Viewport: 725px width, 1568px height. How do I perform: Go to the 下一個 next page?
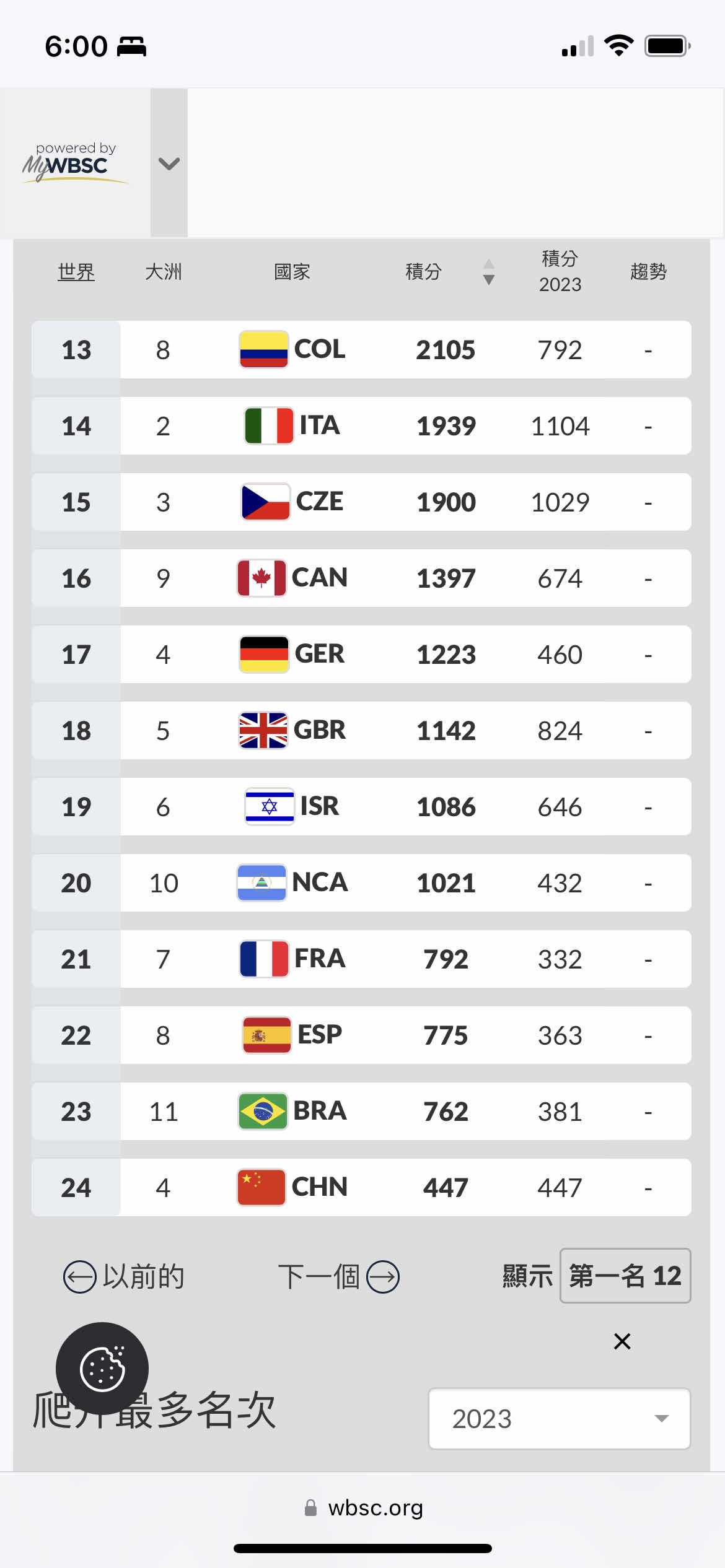[x=339, y=1276]
